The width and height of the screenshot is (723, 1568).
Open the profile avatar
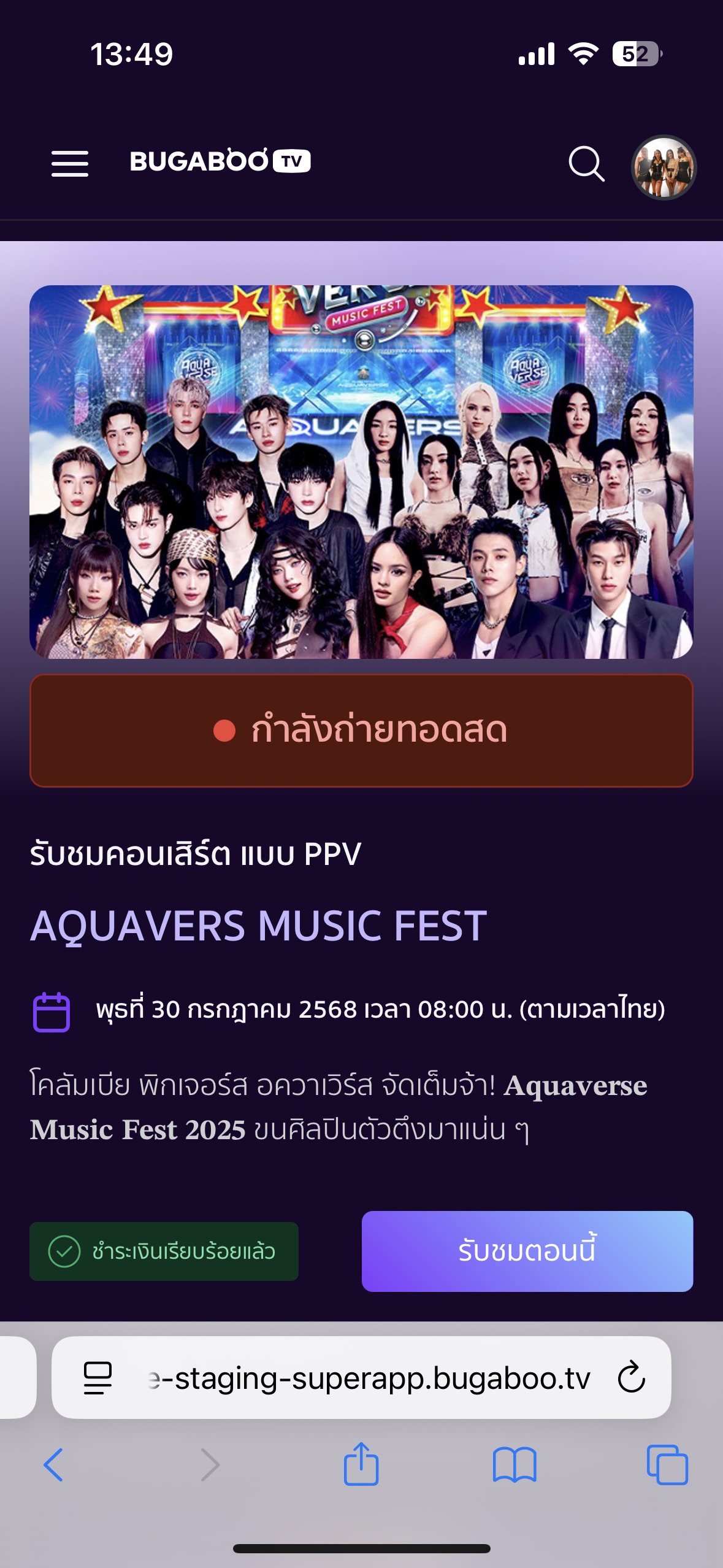coord(664,167)
